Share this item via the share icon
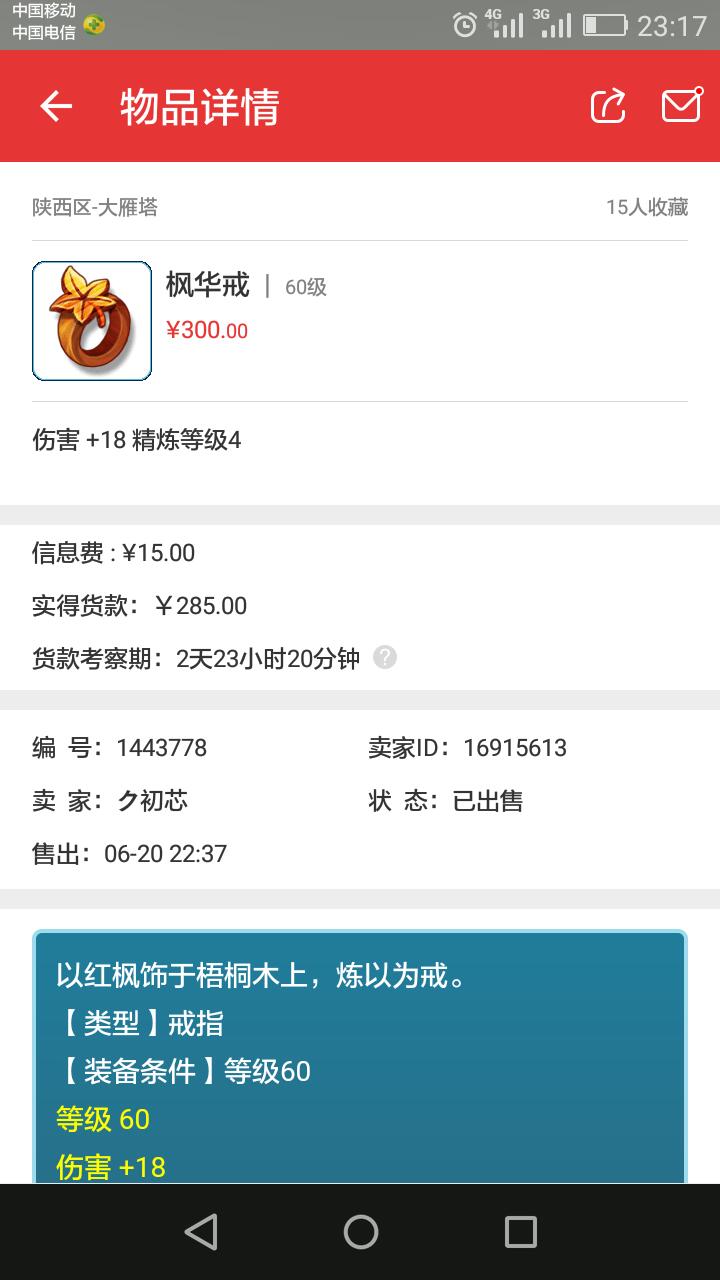The width and height of the screenshot is (720, 1280). (608, 105)
